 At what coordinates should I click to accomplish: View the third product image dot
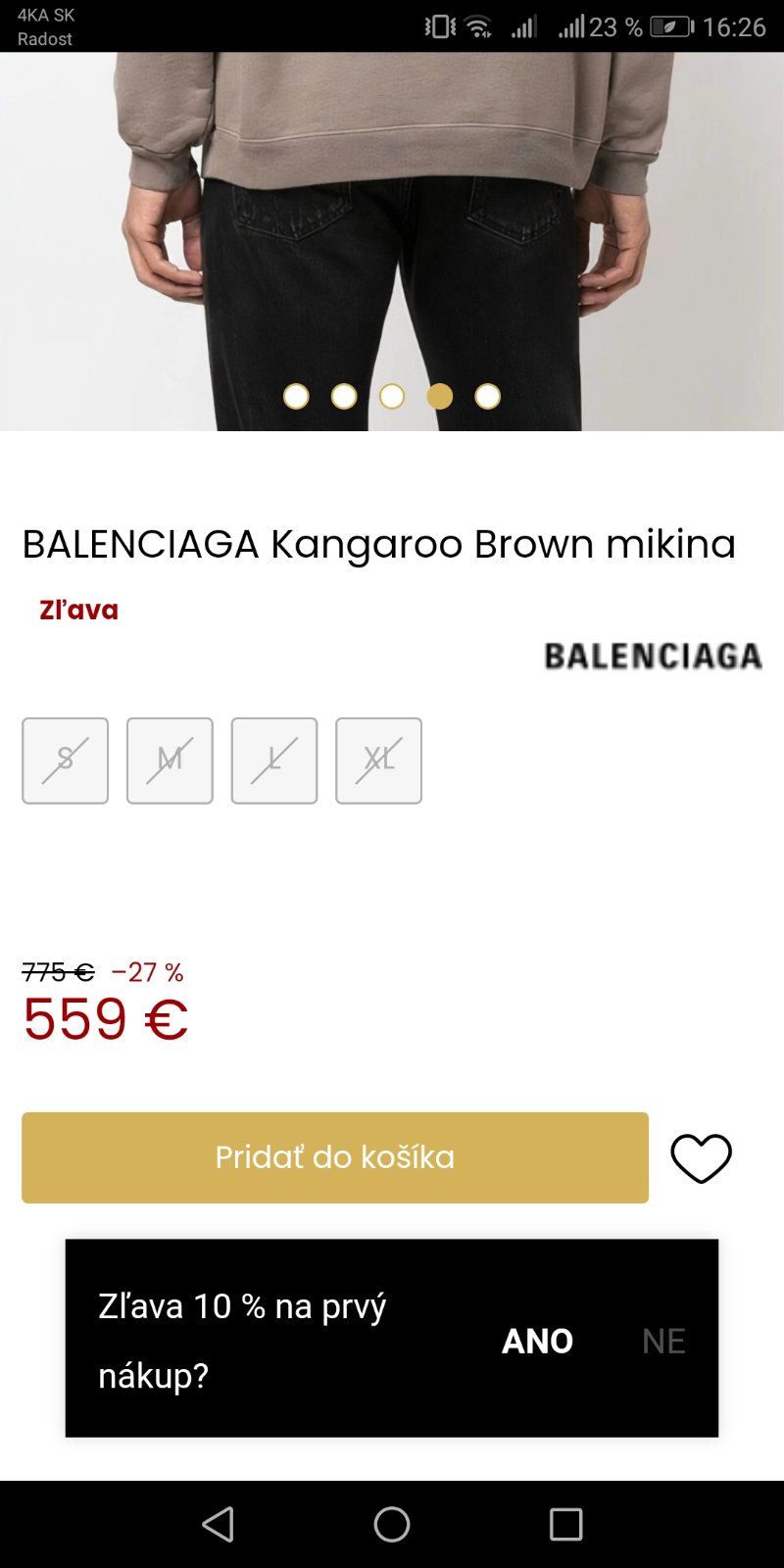pos(392,396)
